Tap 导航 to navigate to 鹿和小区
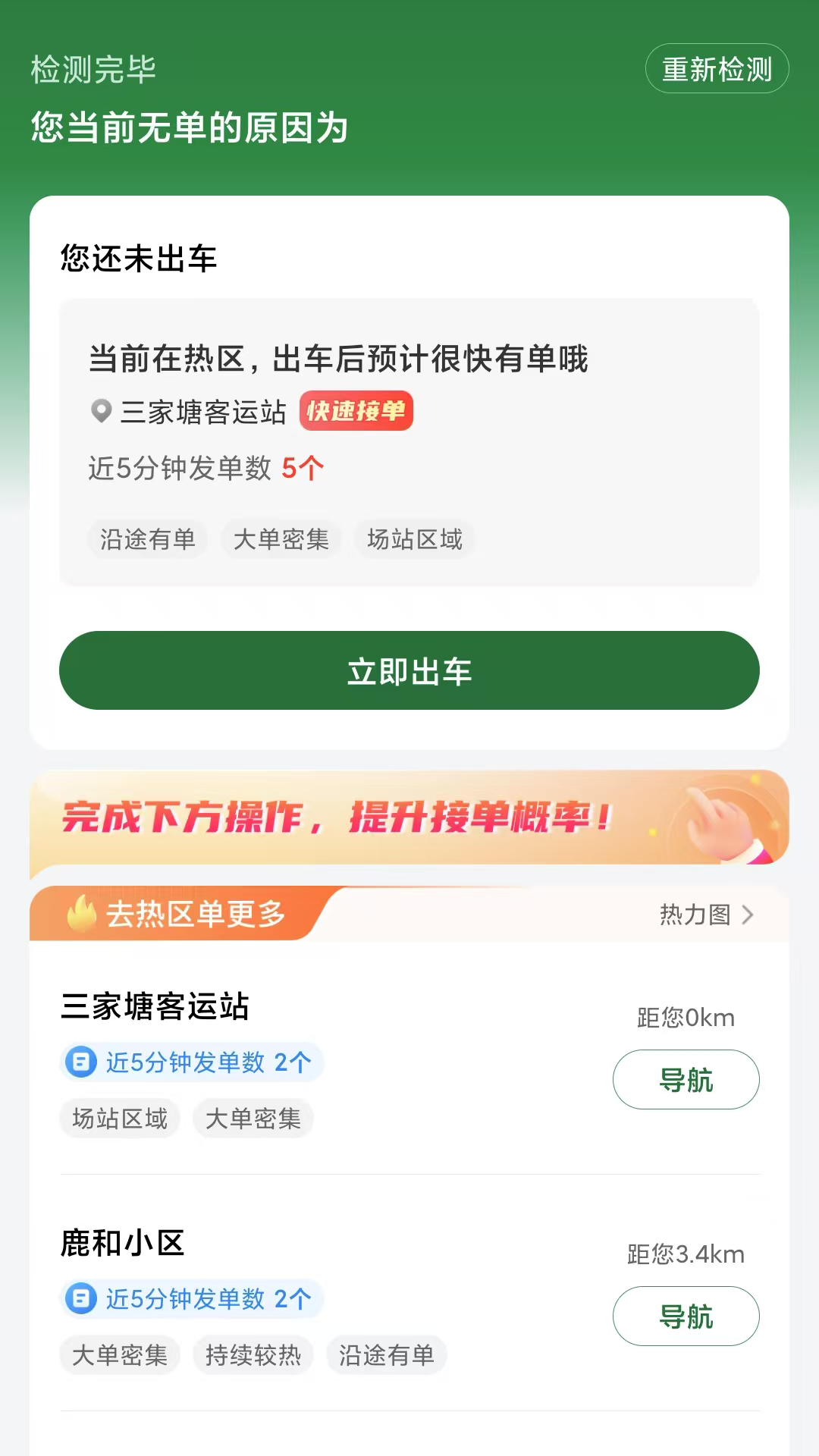Screen dimensions: 819x1456 pos(686,1317)
